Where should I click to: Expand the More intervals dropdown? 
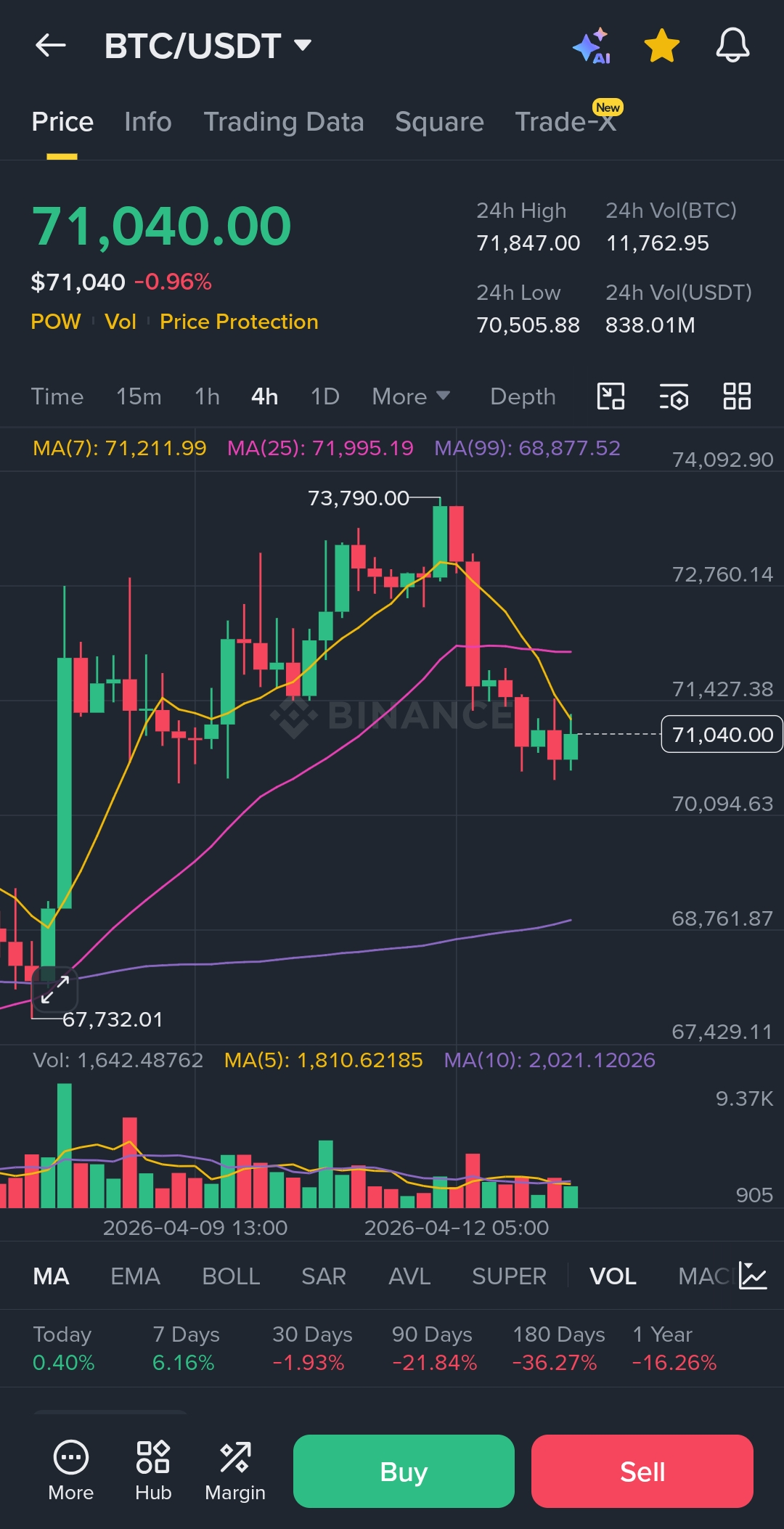pyautogui.click(x=411, y=396)
